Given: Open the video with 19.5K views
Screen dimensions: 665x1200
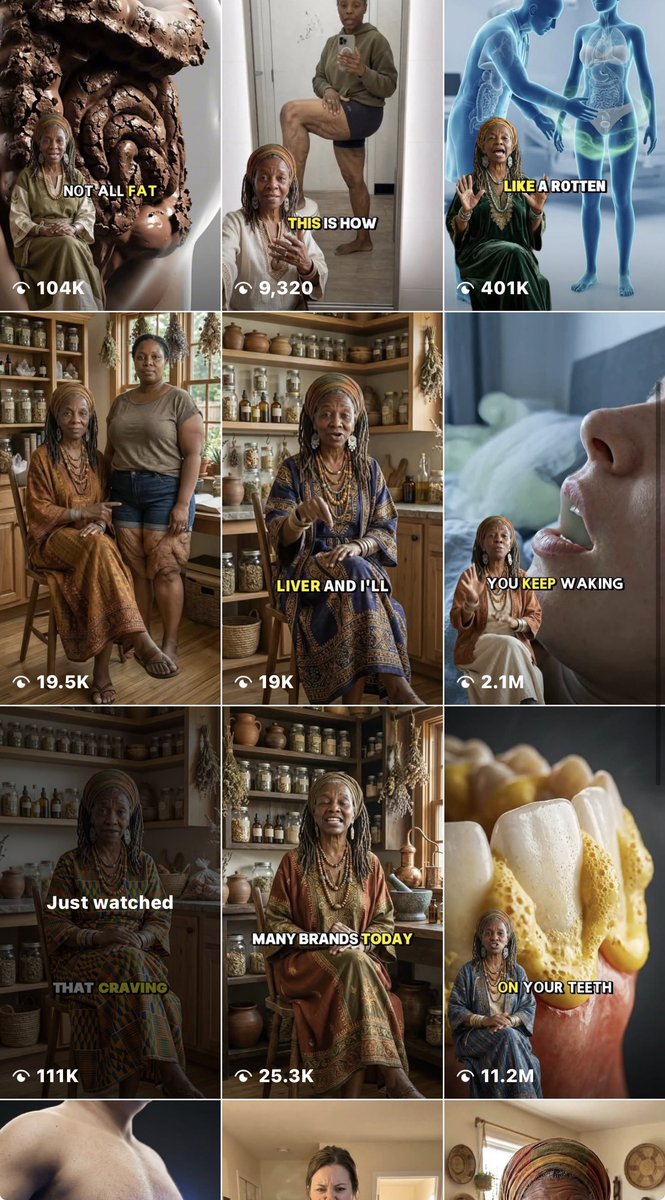Looking at the screenshot, I should [x=109, y=508].
